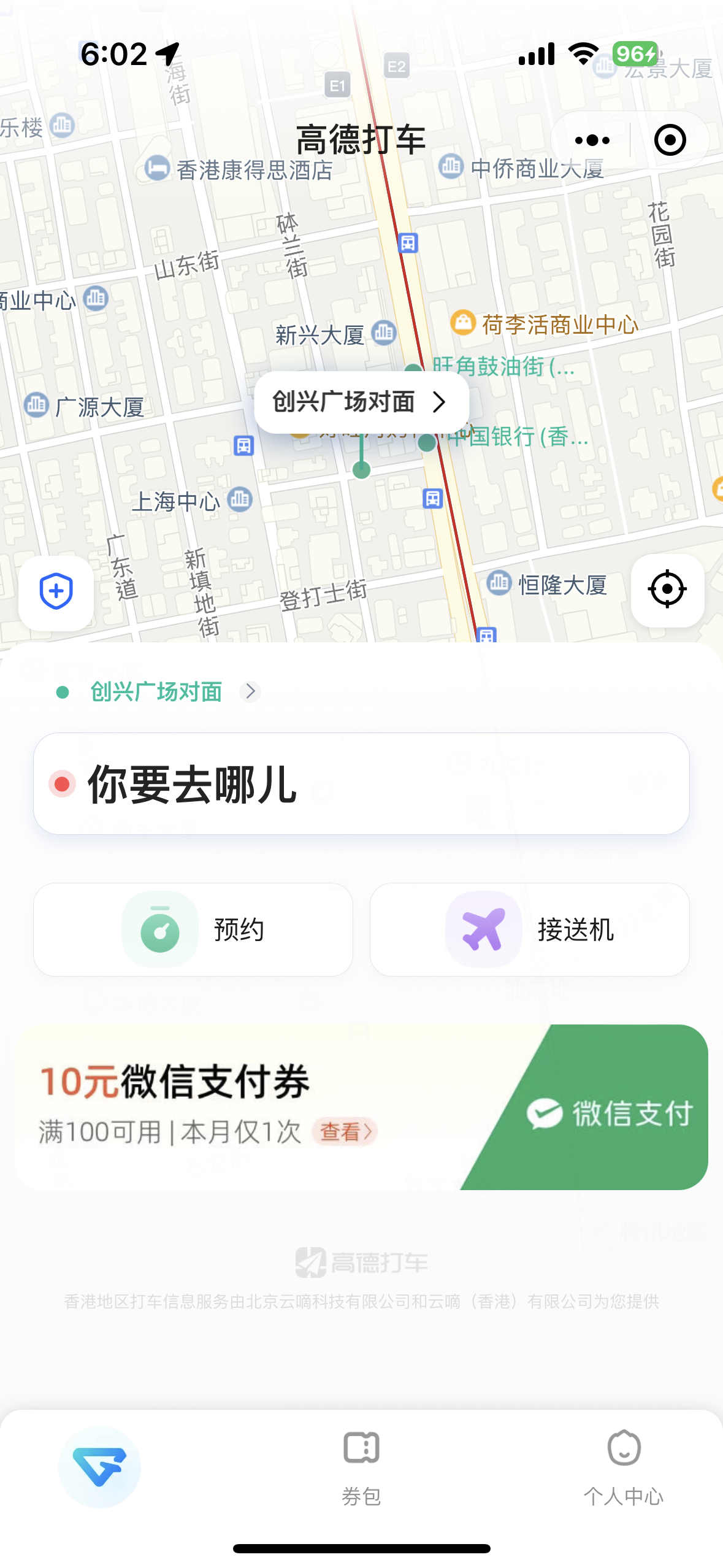The image size is (723, 1568).
Task: Switch to the ride-hailing home tab
Action: [99, 1467]
